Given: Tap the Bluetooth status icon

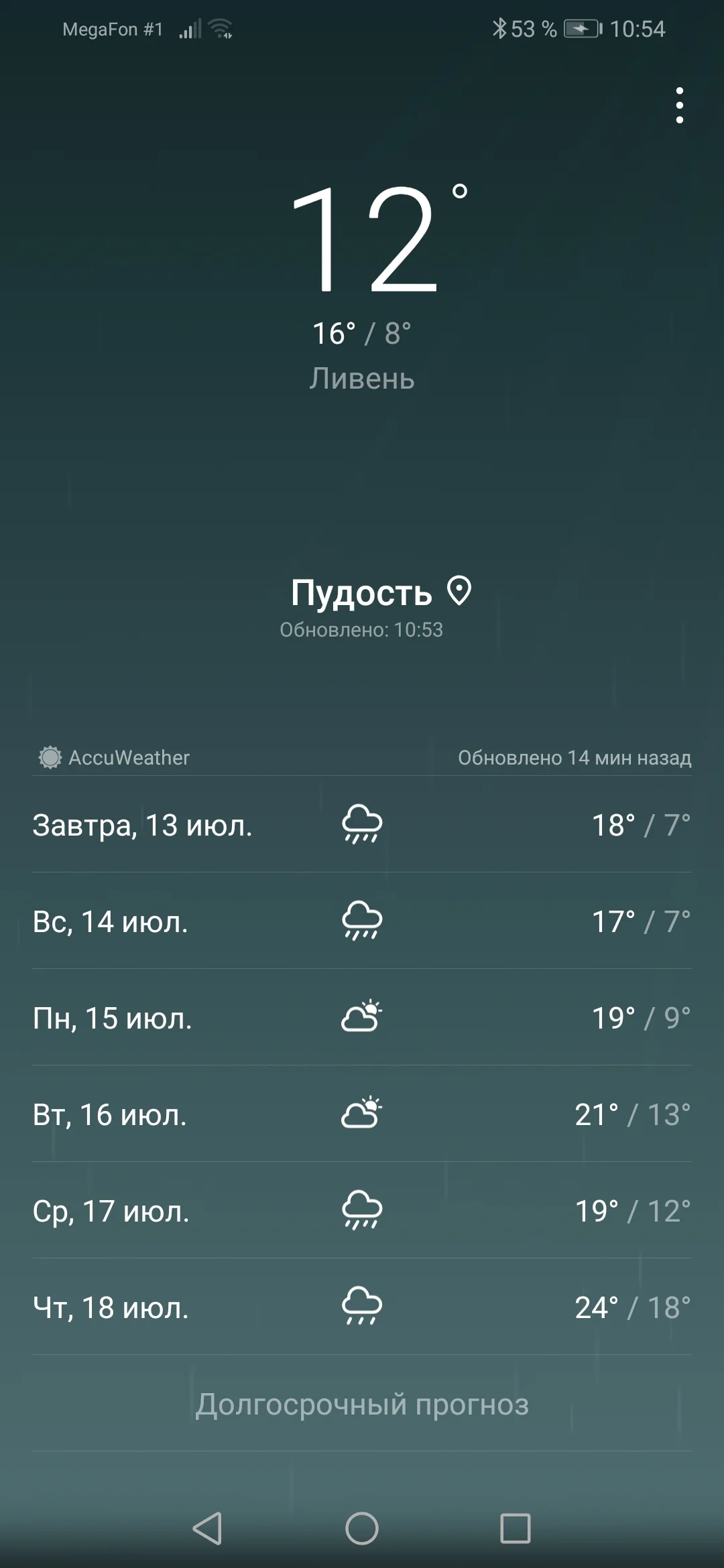Looking at the screenshot, I should pos(499,29).
